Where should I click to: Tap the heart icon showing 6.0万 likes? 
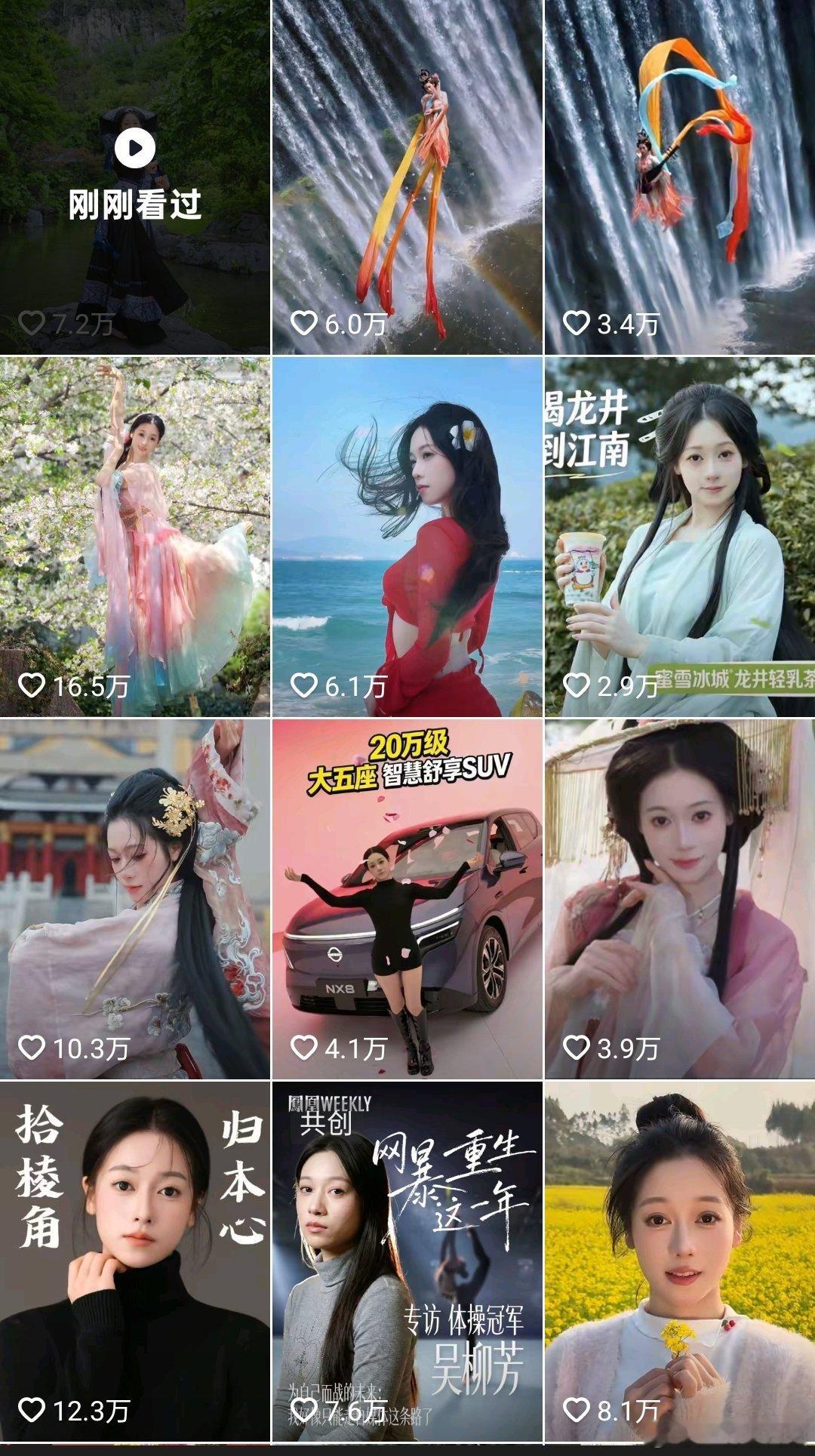[x=305, y=323]
